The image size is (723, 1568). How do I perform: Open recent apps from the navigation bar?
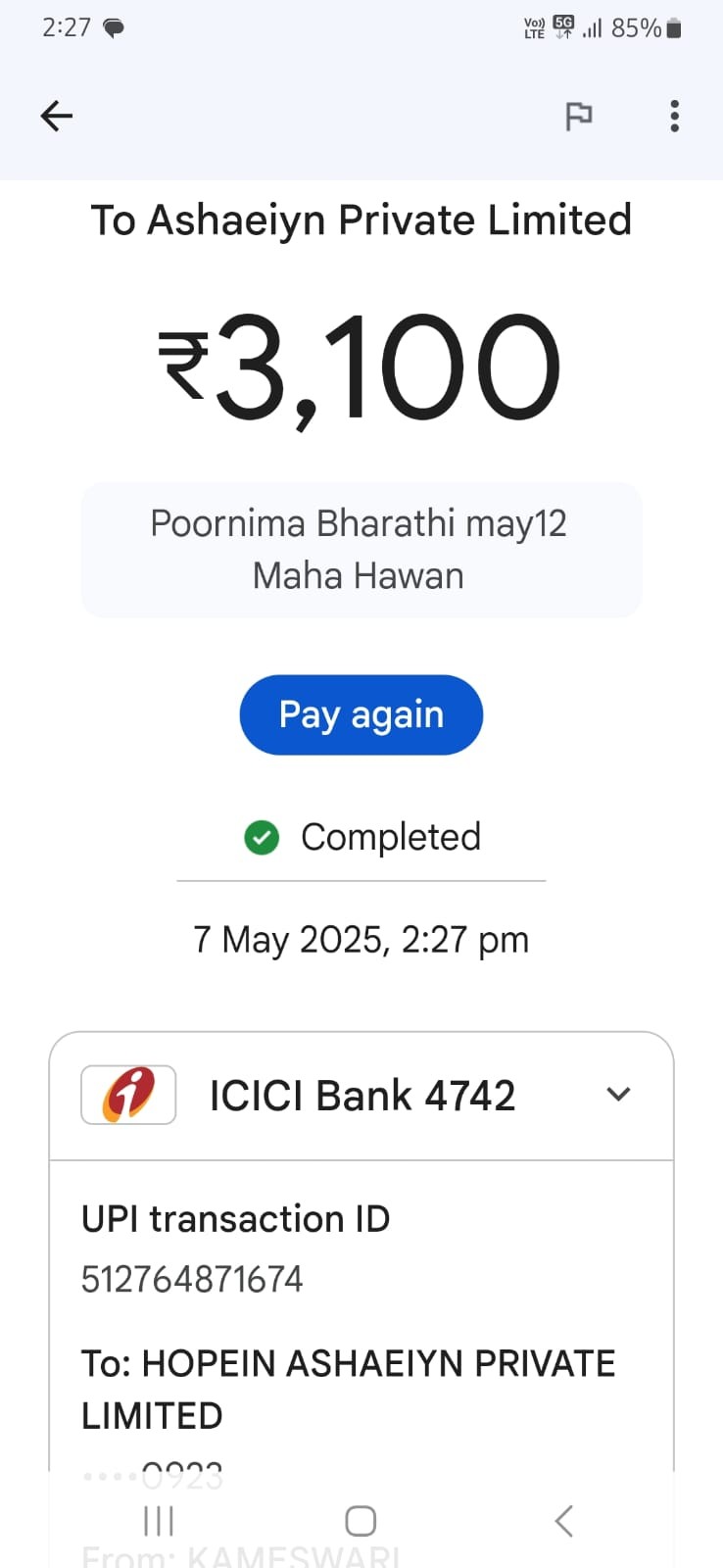159,1521
